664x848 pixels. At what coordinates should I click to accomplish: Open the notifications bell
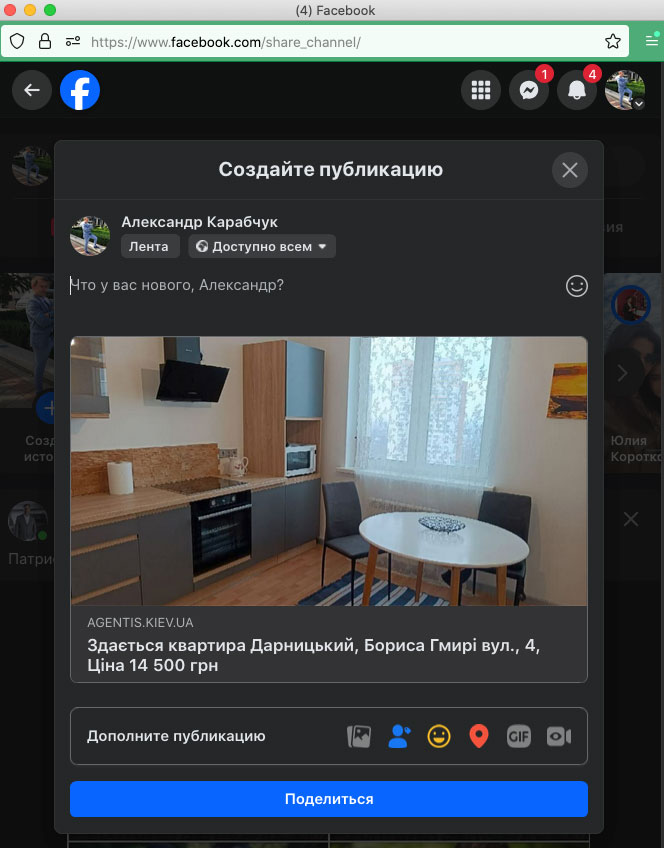pos(577,91)
